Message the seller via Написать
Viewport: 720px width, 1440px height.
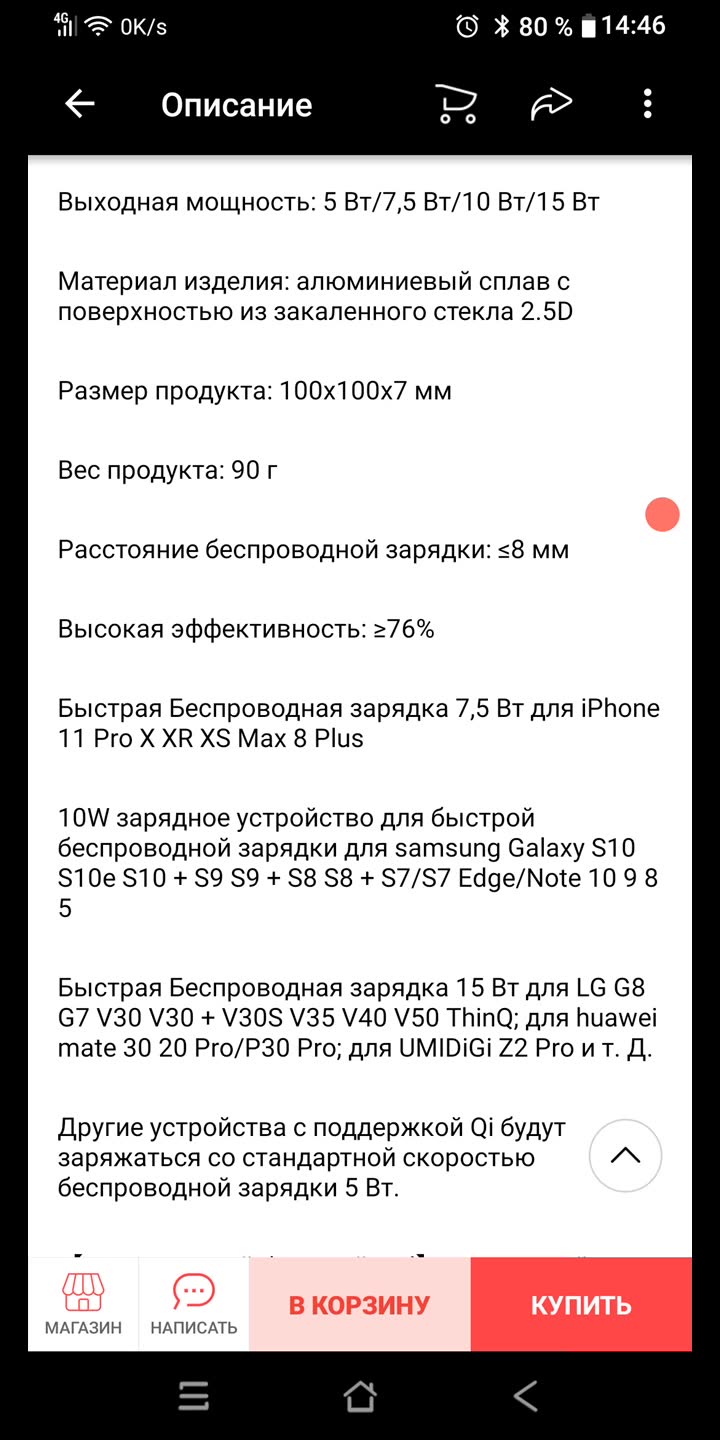(194, 1304)
